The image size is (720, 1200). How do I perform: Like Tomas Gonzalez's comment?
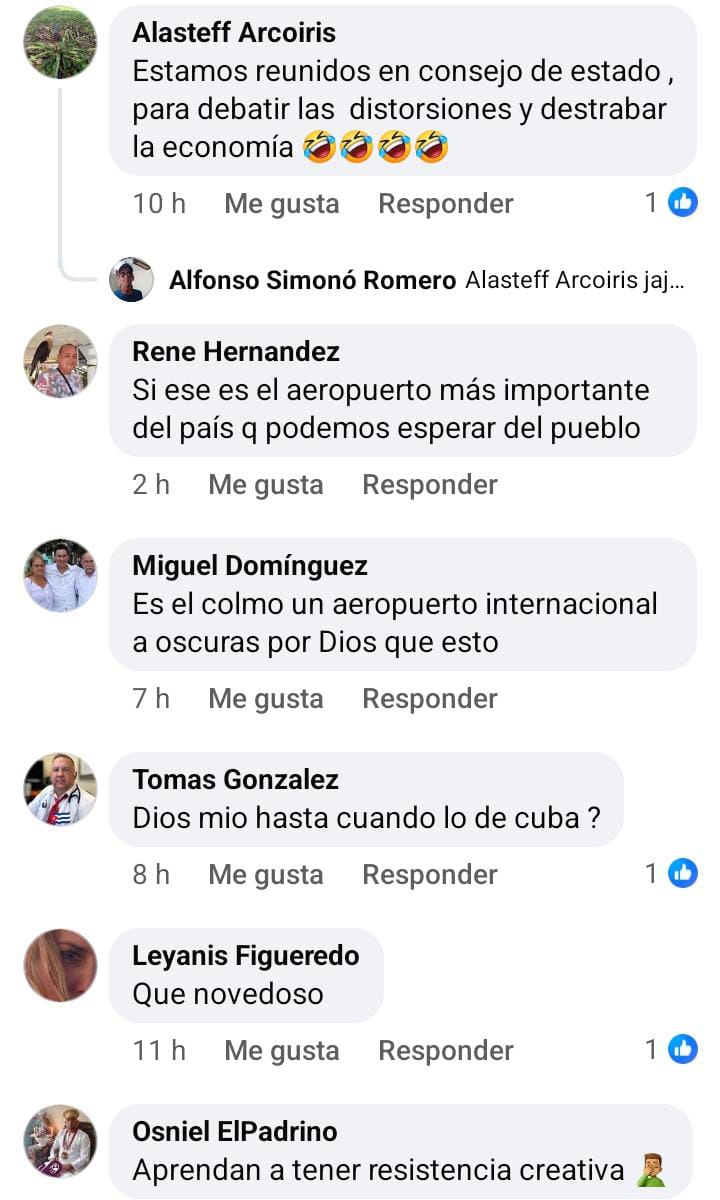coord(265,875)
